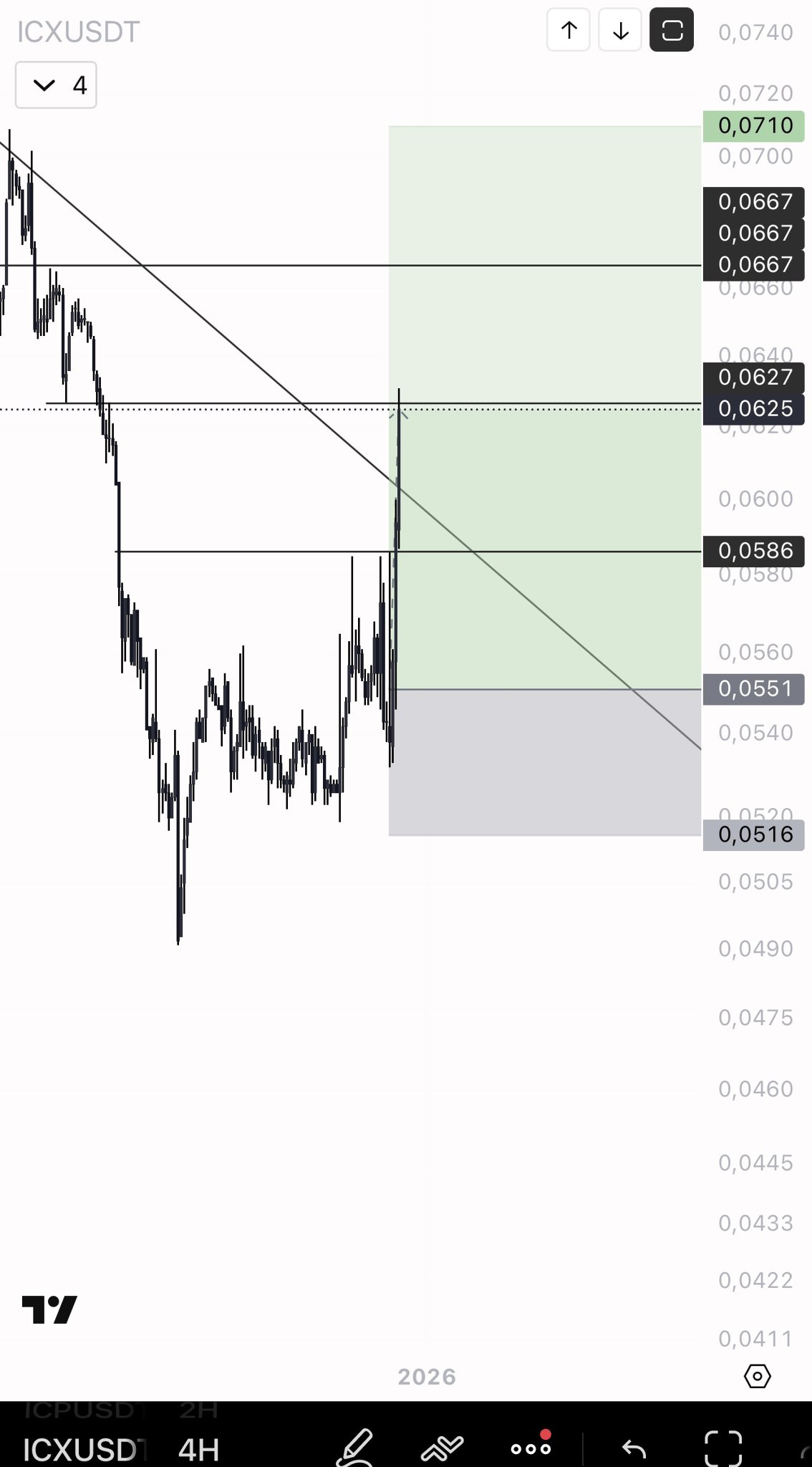
Task: Tap the down arrow button above the chart
Action: coord(620,30)
